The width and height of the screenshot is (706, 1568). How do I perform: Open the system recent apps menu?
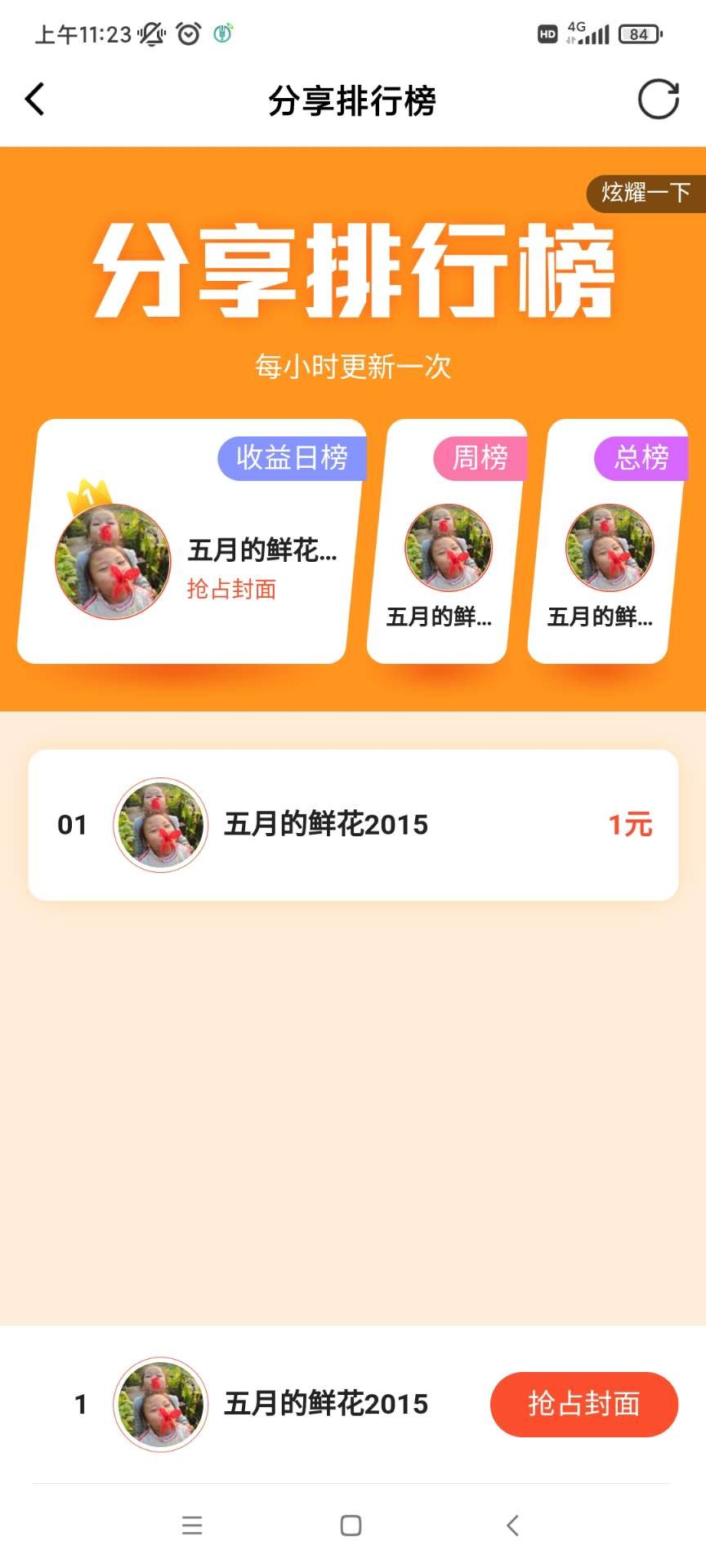tap(192, 1526)
